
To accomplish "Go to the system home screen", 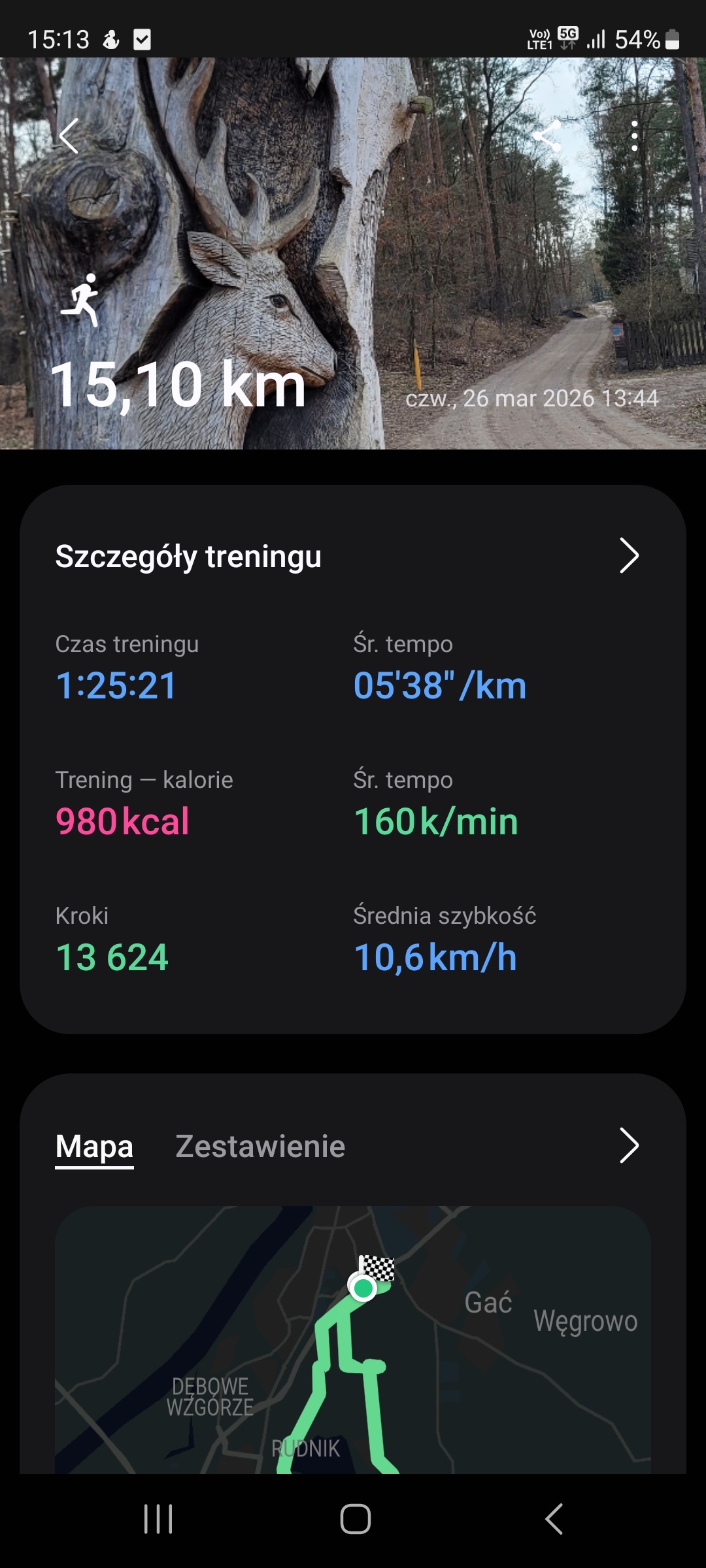I will pos(355,1518).
